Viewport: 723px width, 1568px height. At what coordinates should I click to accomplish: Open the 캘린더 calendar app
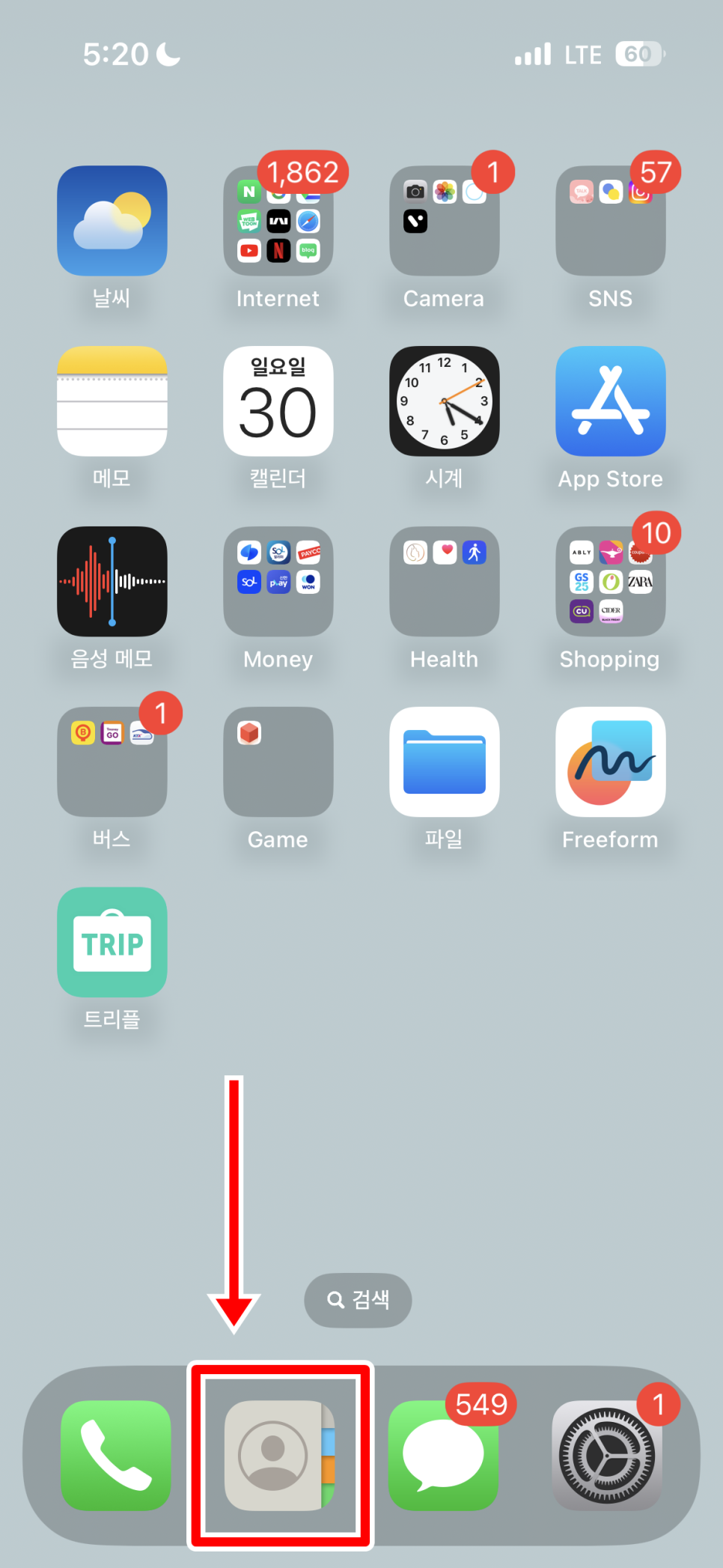click(x=278, y=401)
